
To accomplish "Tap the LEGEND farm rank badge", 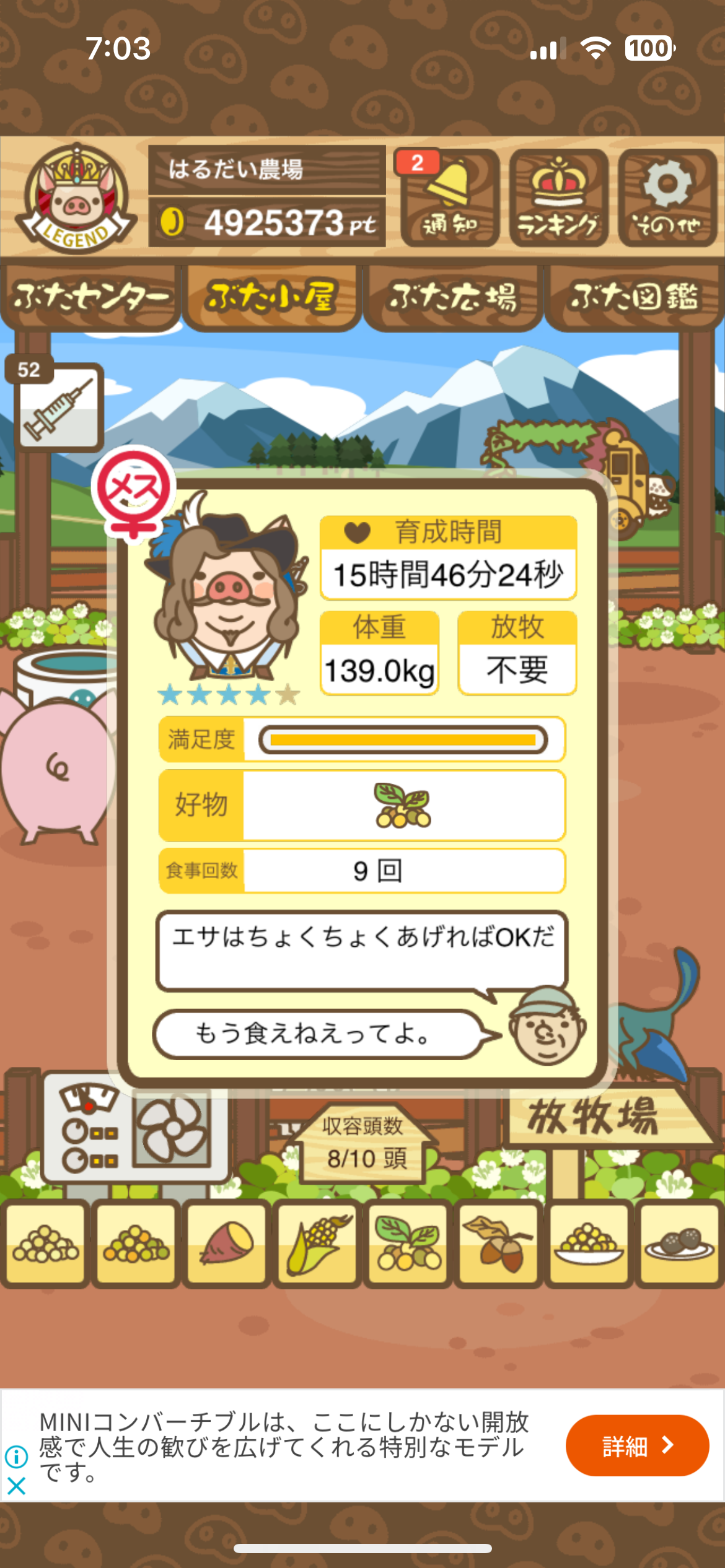I will [76, 198].
